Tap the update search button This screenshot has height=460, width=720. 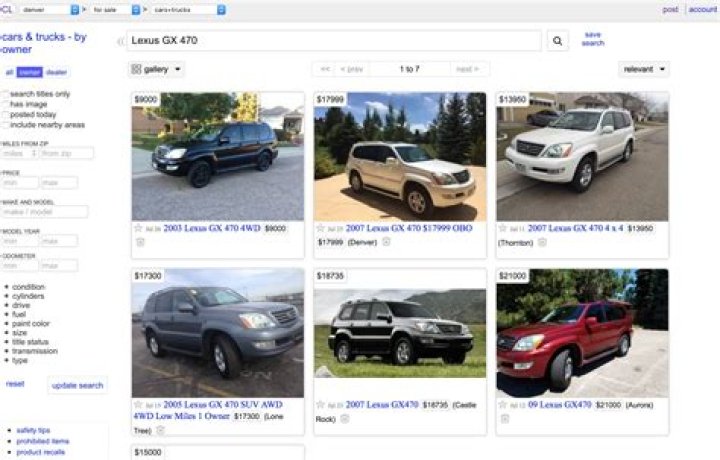coord(78,385)
